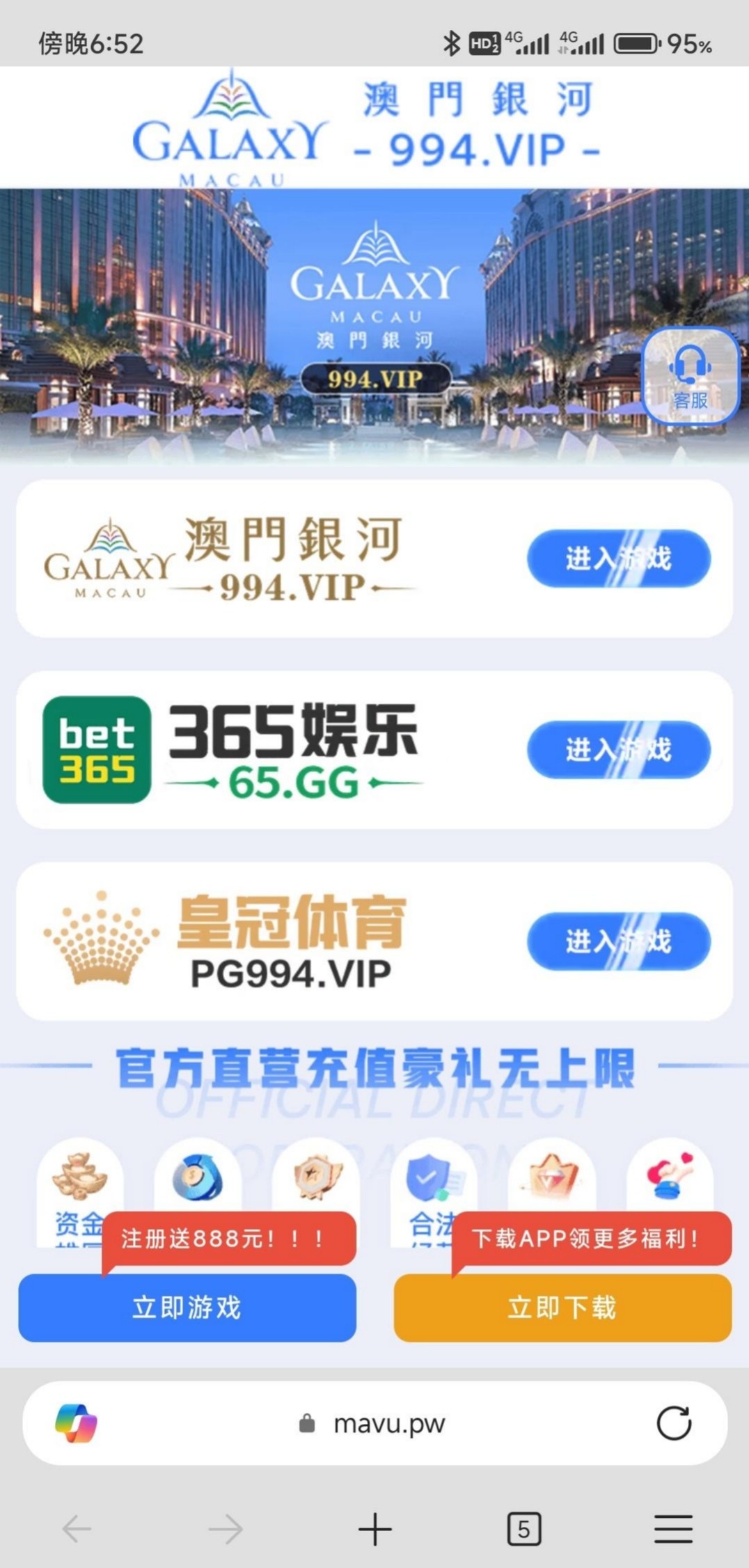Tap 进入游戏 on the 澳門銀河 card

tap(618, 558)
